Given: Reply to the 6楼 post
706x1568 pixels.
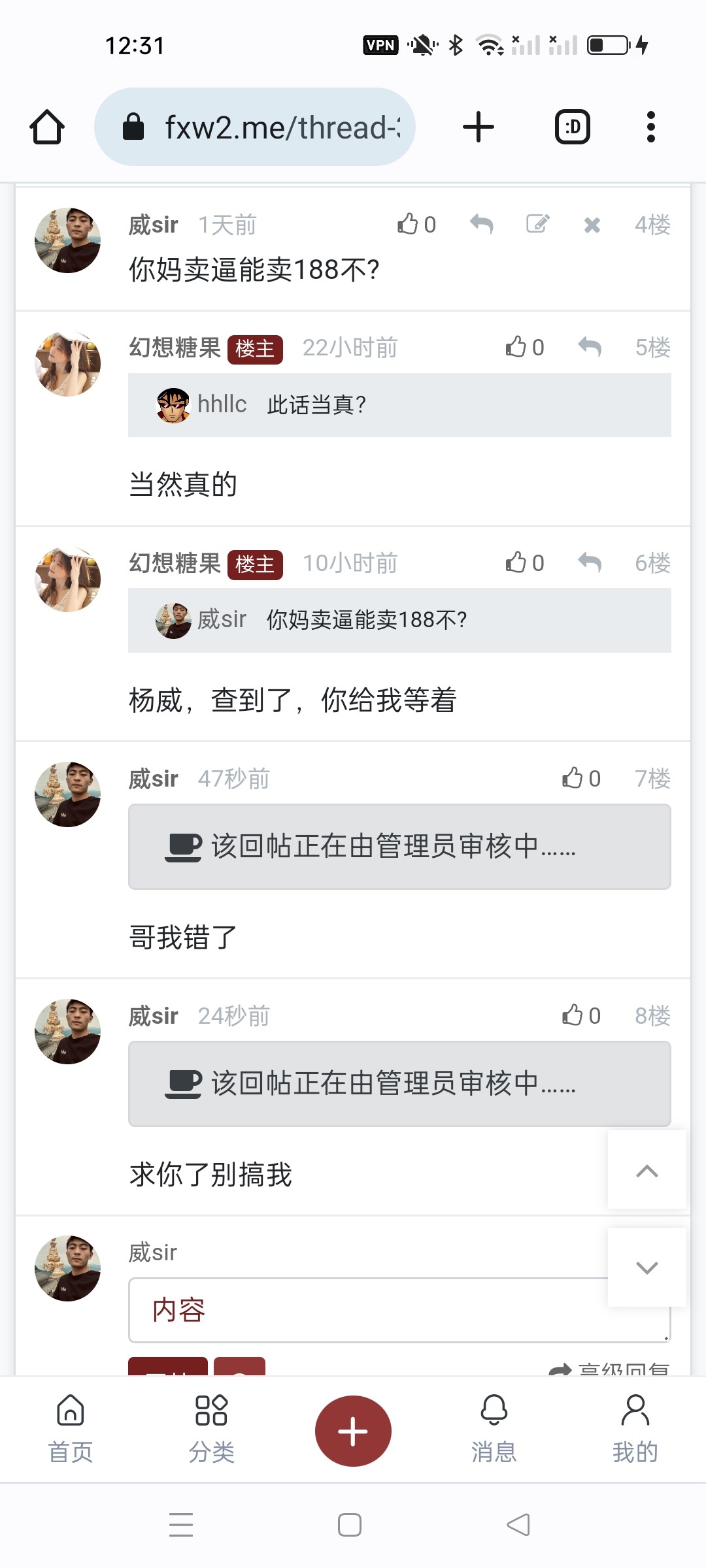Looking at the screenshot, I should coord(590,563).
